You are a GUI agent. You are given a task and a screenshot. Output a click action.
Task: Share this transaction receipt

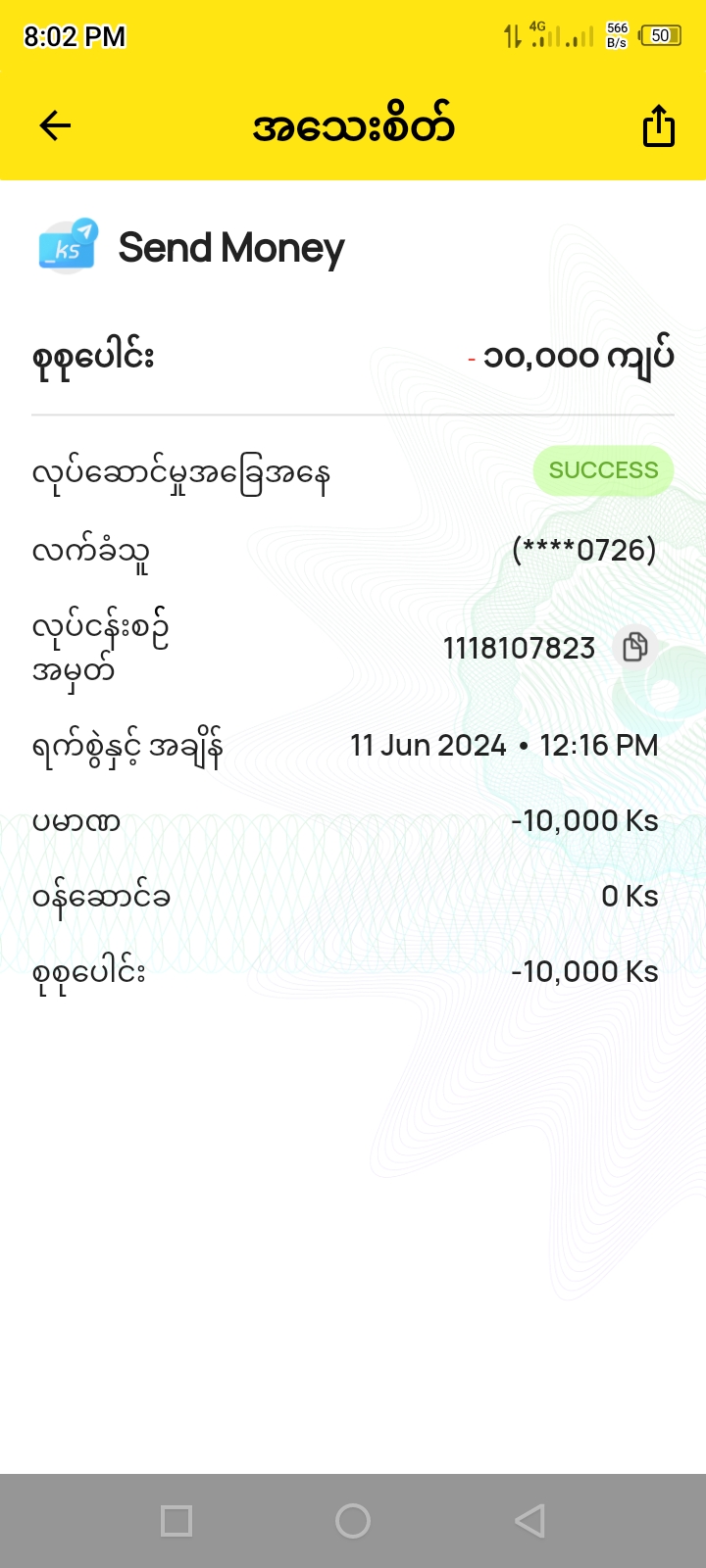(658, 125)
